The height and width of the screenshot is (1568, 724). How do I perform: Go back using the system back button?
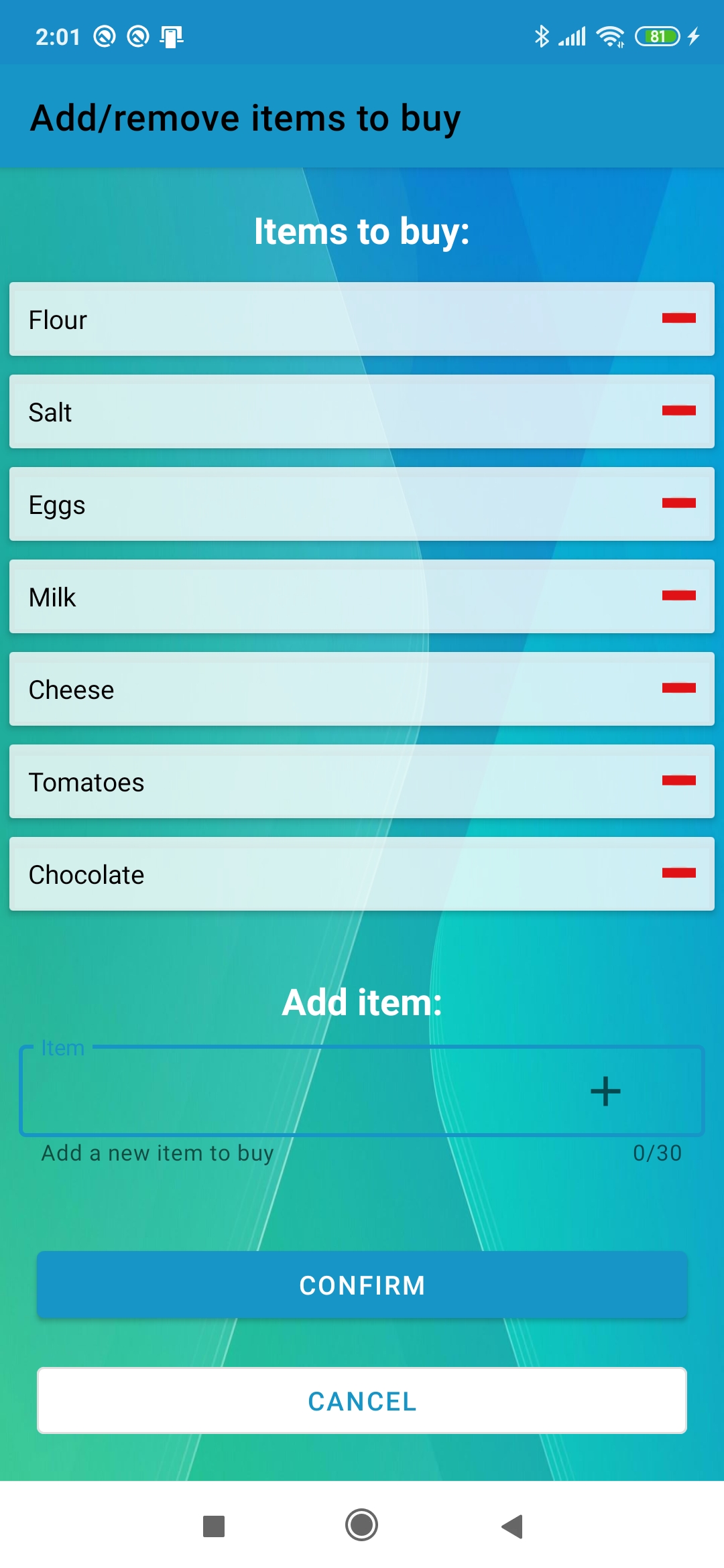(x=512, y=1526)
